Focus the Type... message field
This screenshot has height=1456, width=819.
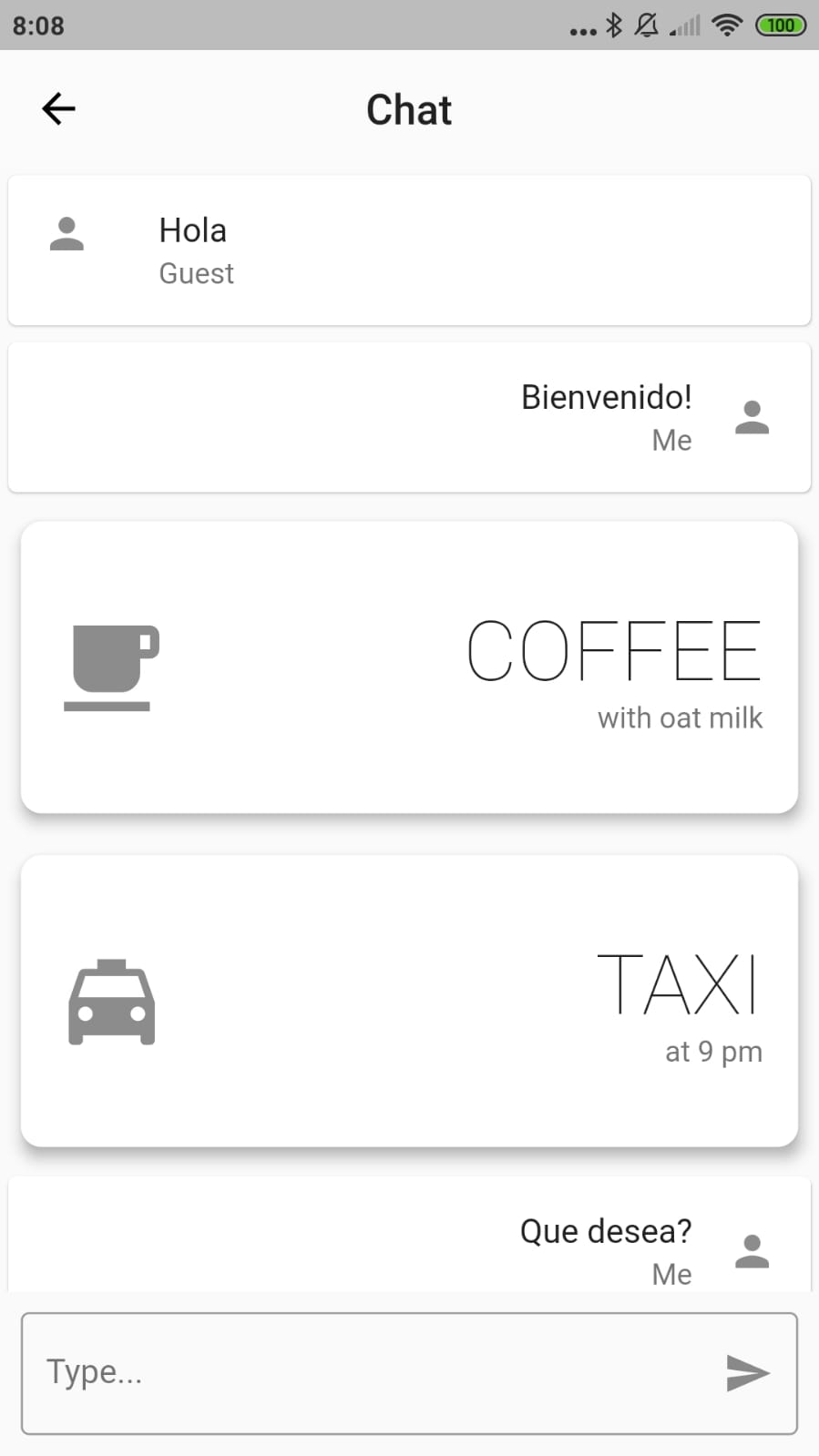364,1373
